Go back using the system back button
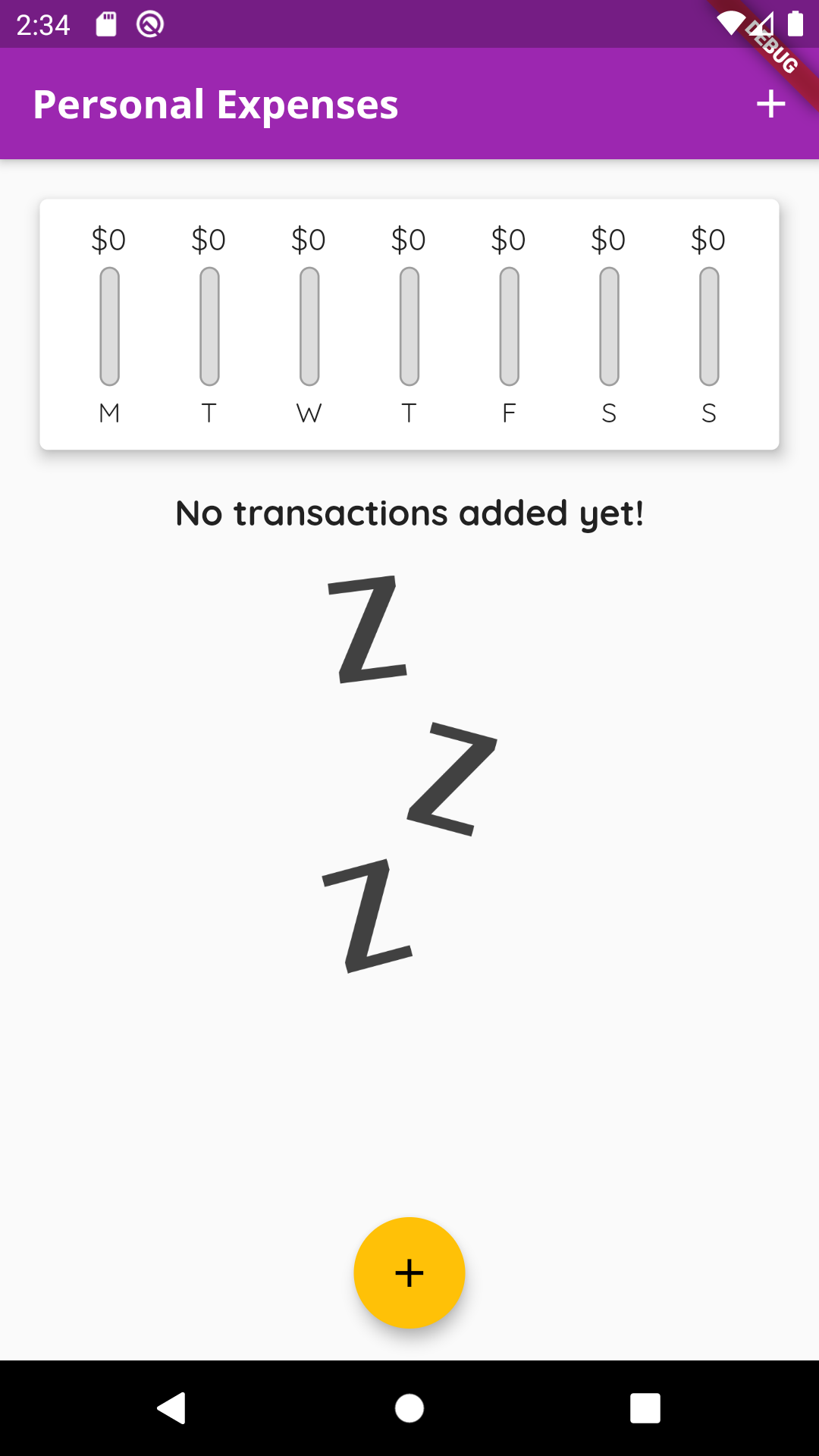The image size is (819, 1456). tap(172, 1408)
